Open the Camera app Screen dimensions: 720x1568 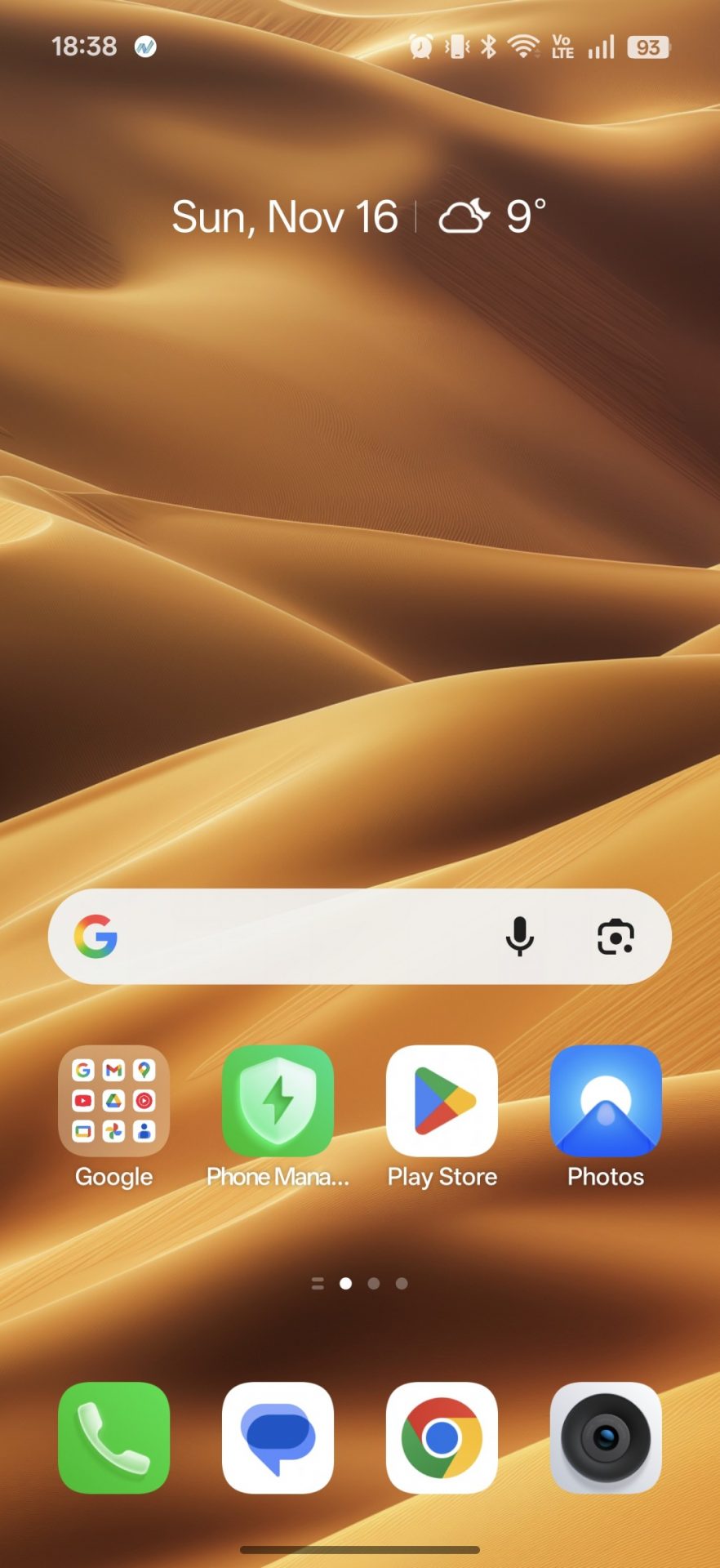coord(606,1437)
